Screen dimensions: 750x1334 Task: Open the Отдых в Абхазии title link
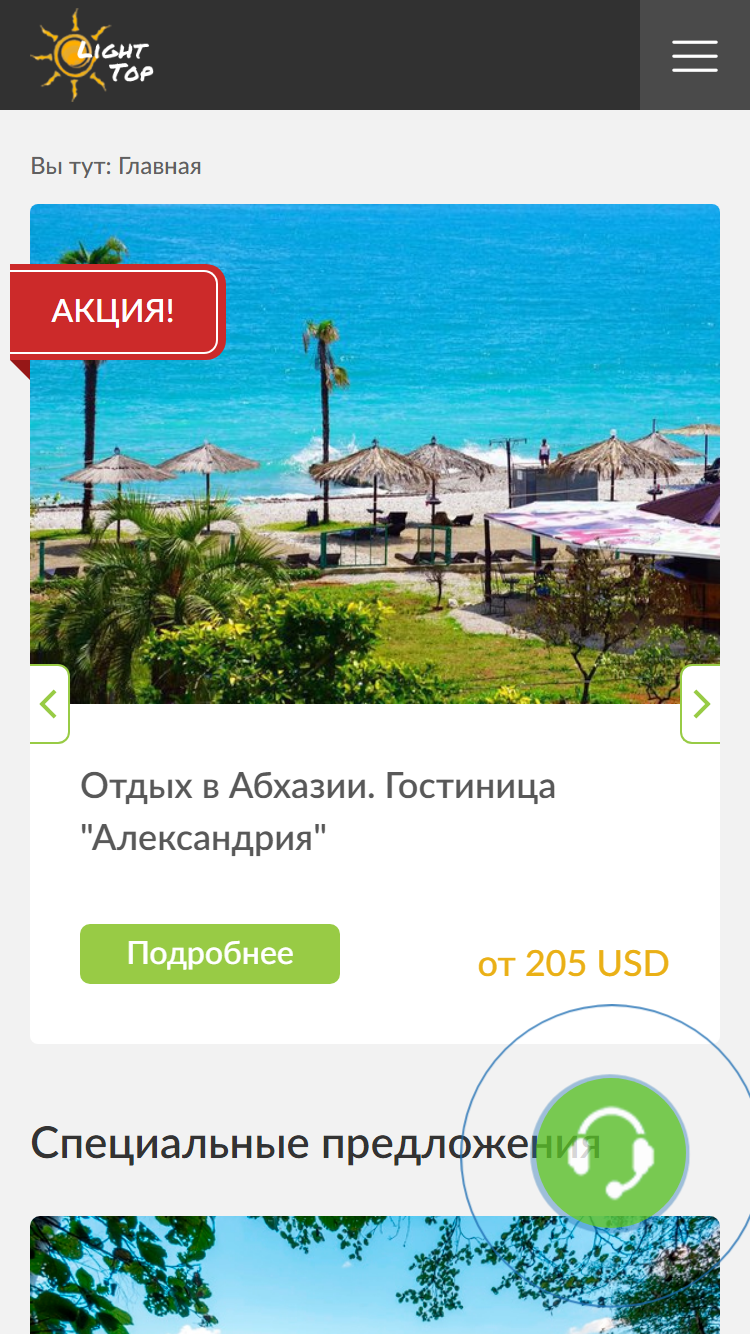point(318,811)
